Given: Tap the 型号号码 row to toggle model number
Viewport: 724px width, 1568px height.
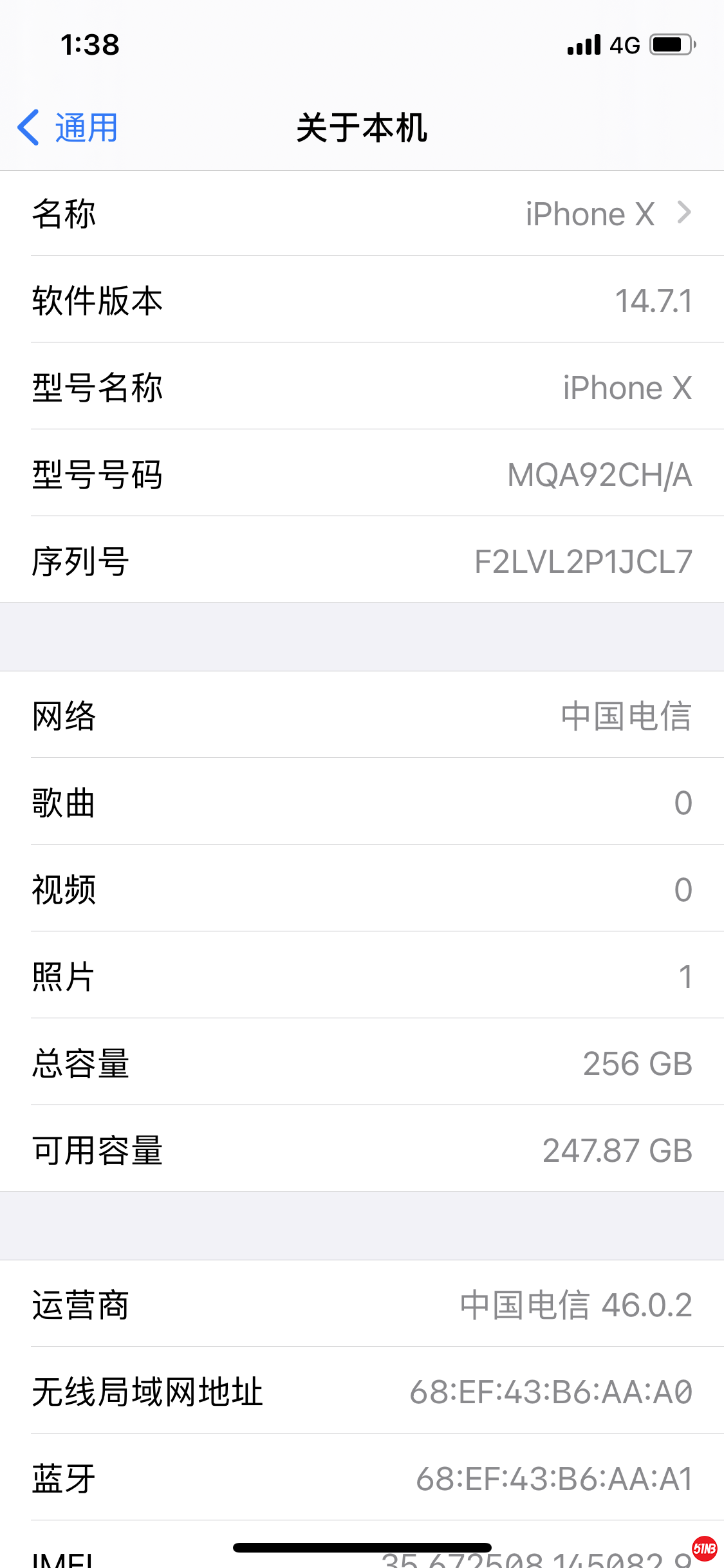Looking at the screenshot, I should click(362, 474).
